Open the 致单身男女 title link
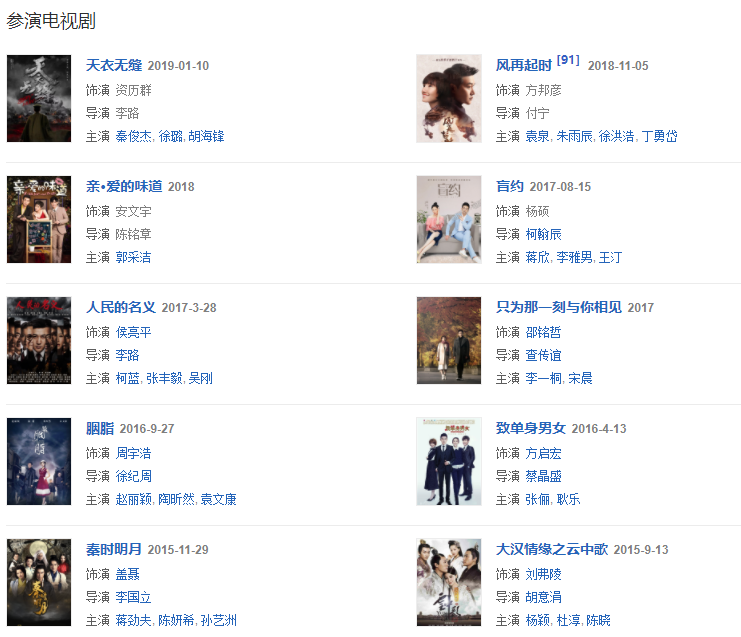This screenshot has height=637, width=741. coord(530,428)
